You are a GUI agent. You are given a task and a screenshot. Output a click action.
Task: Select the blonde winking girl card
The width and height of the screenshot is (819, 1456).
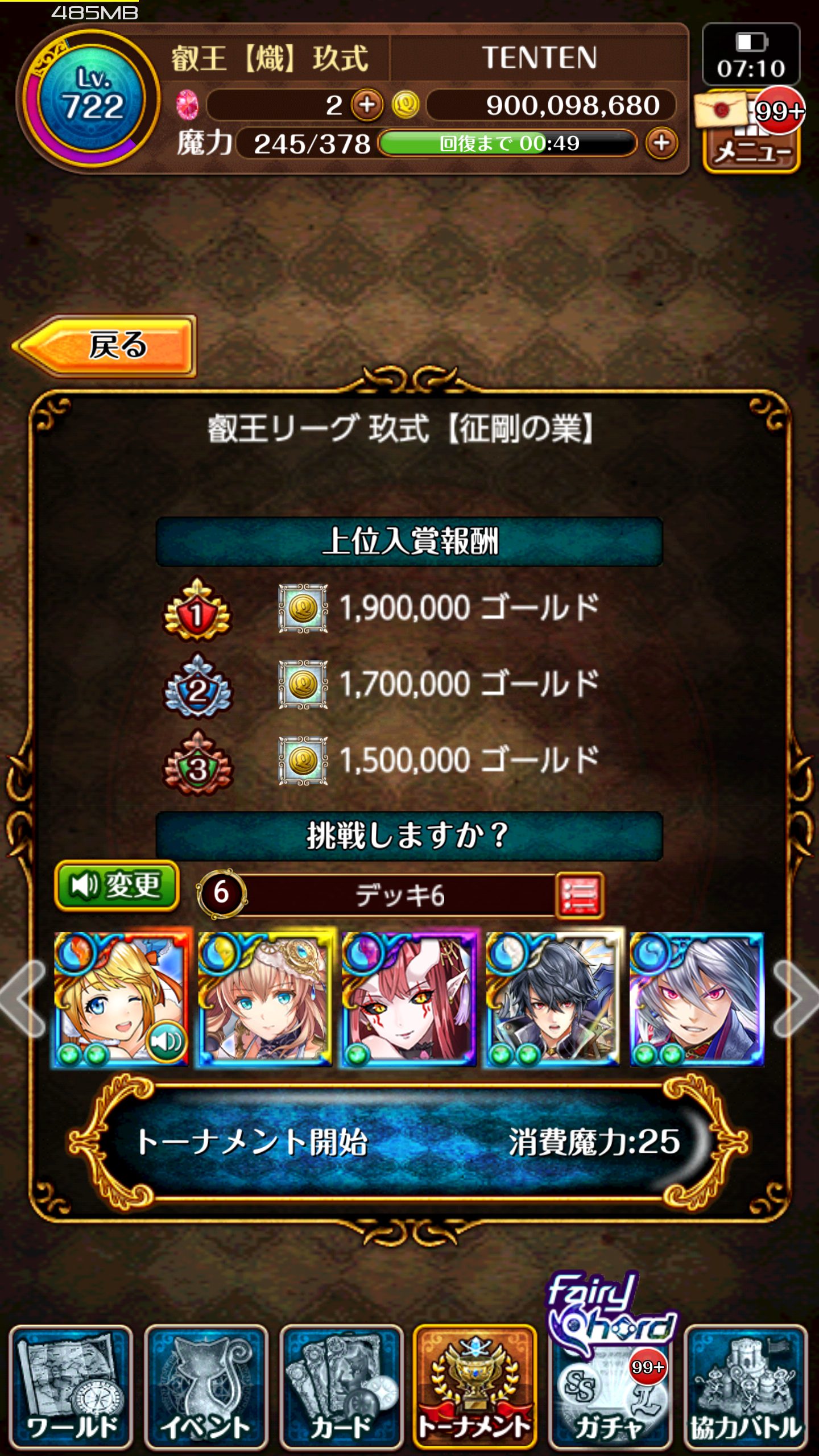click(x=121, y=998)
